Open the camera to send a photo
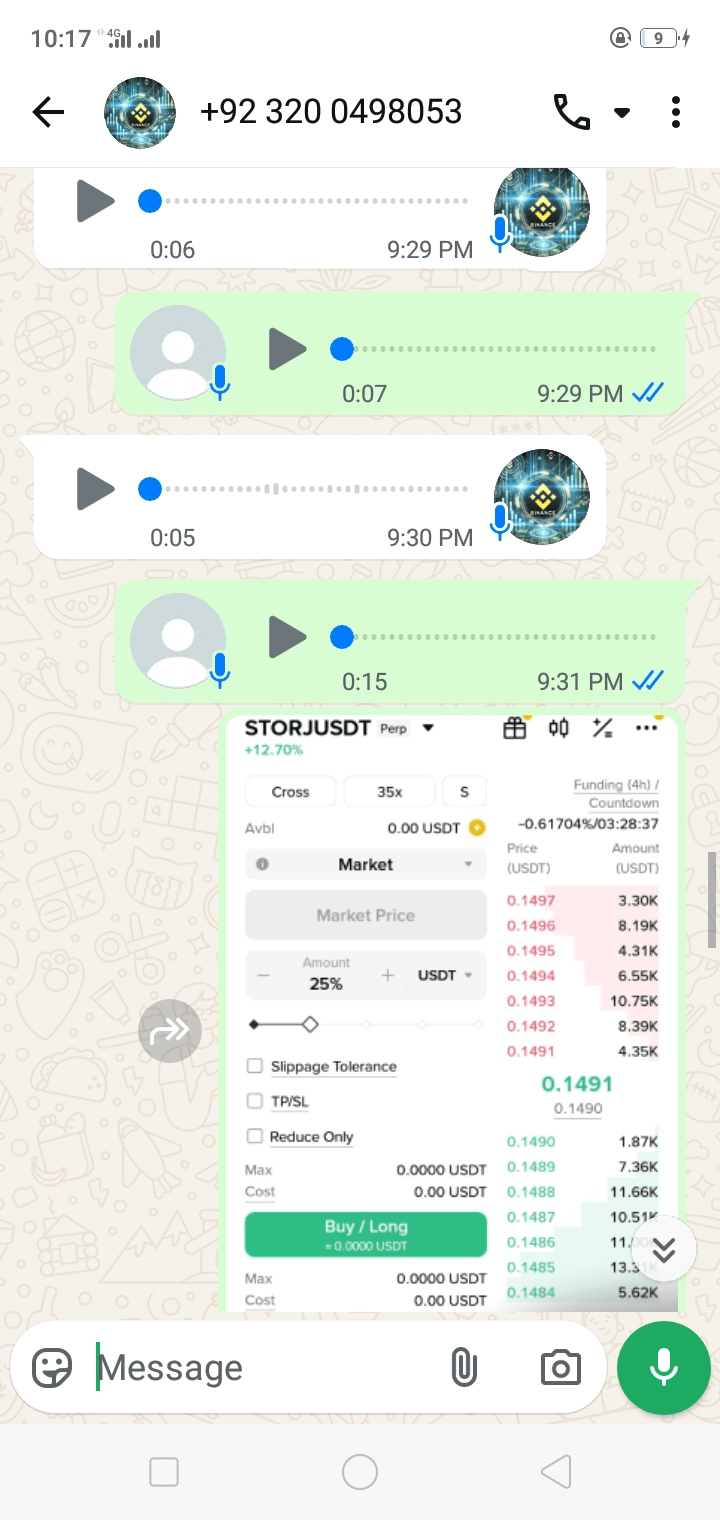The image size is (720, 1520). click(x=560, y=1367)
